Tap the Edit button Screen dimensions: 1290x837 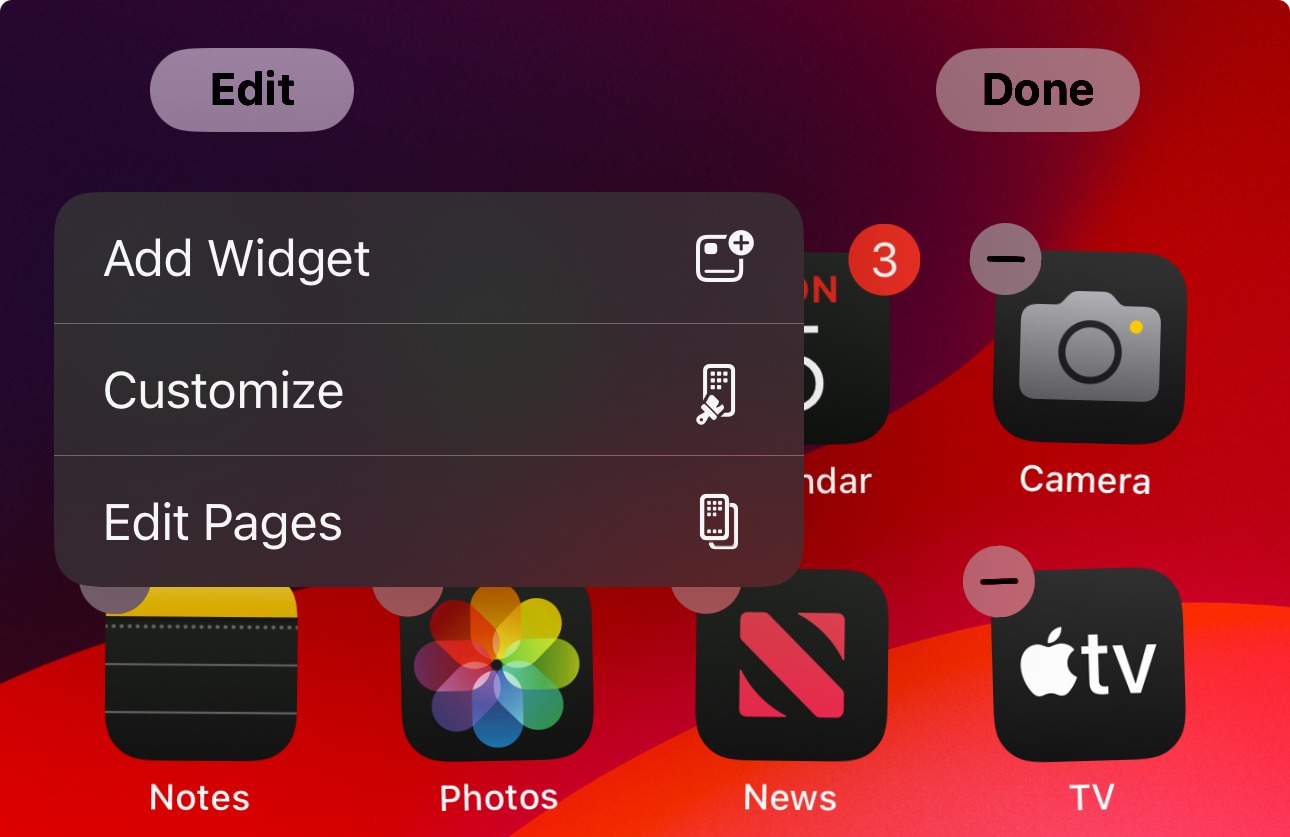[252, 90]
